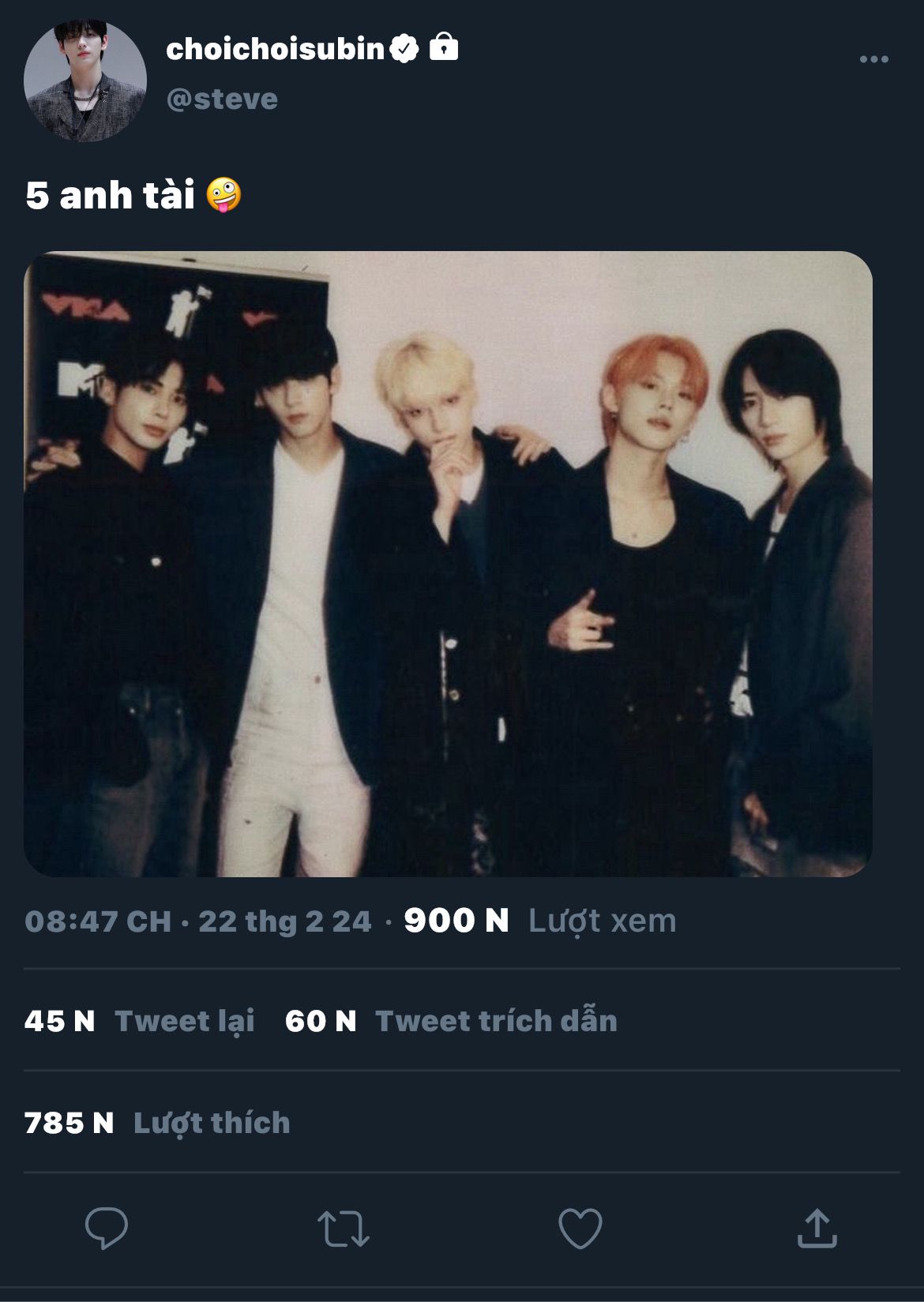Retweet this post

tap(343, 1229)
